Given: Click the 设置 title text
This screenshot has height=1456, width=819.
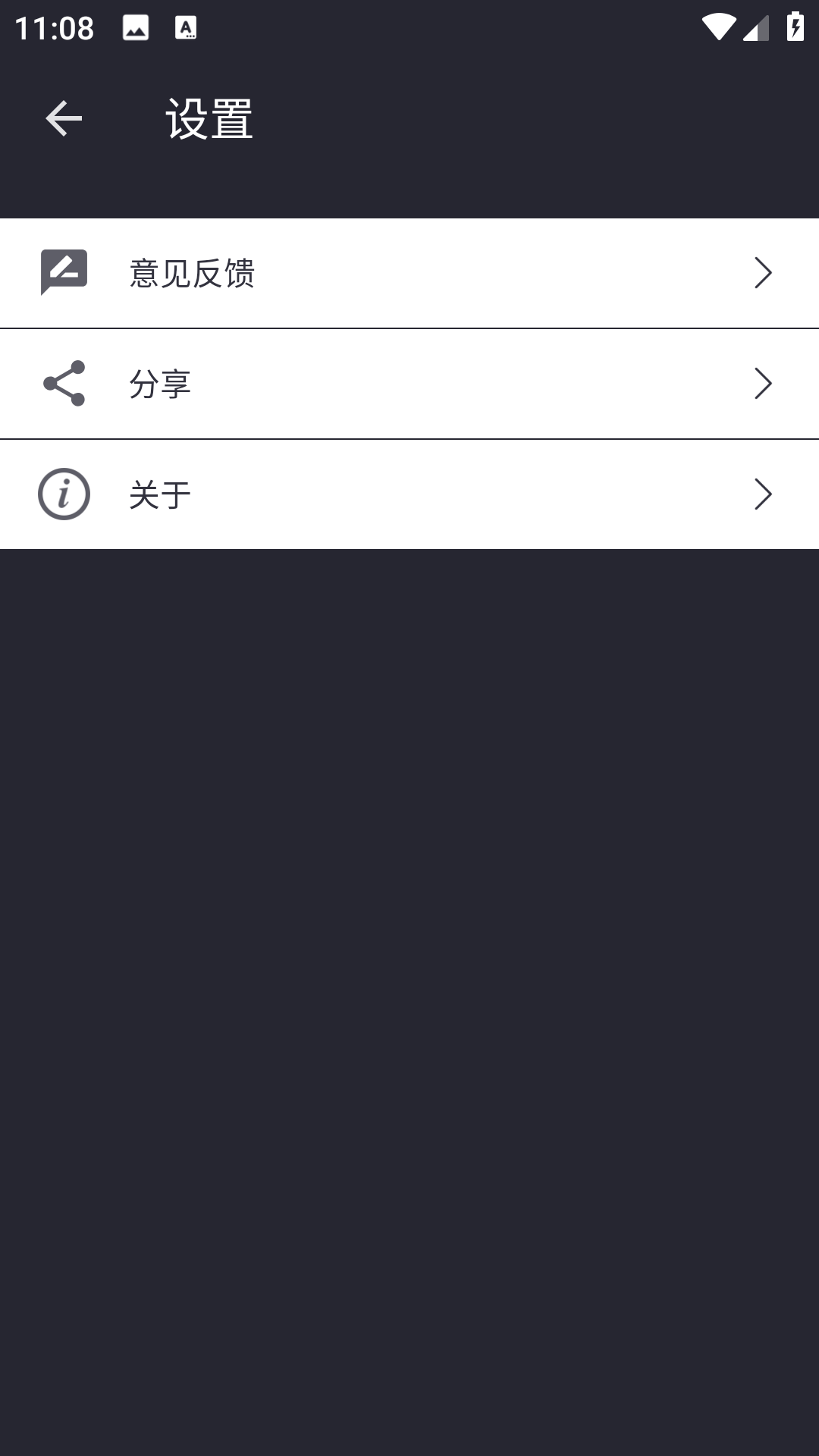Looking at the screenshot, I should 209,118.
